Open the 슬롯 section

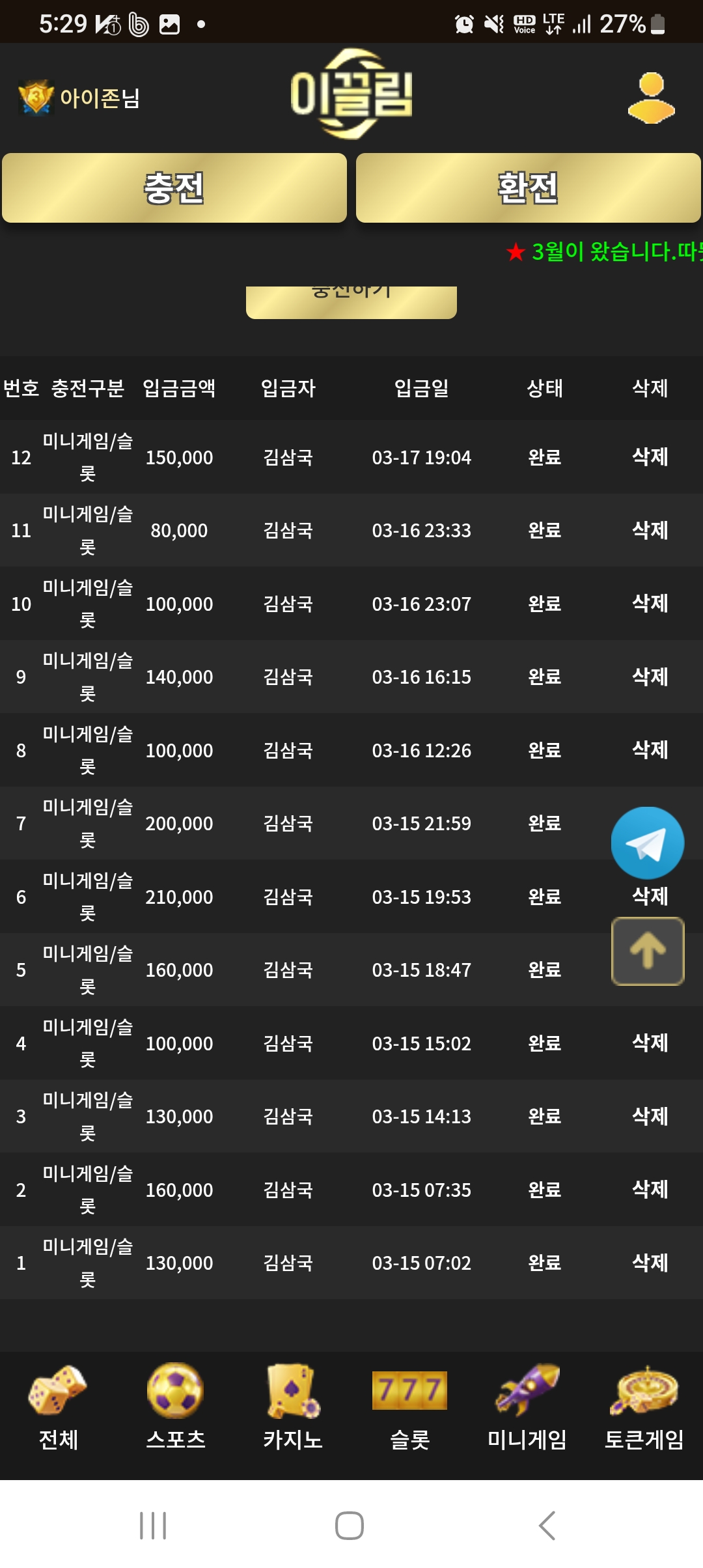410,1408
